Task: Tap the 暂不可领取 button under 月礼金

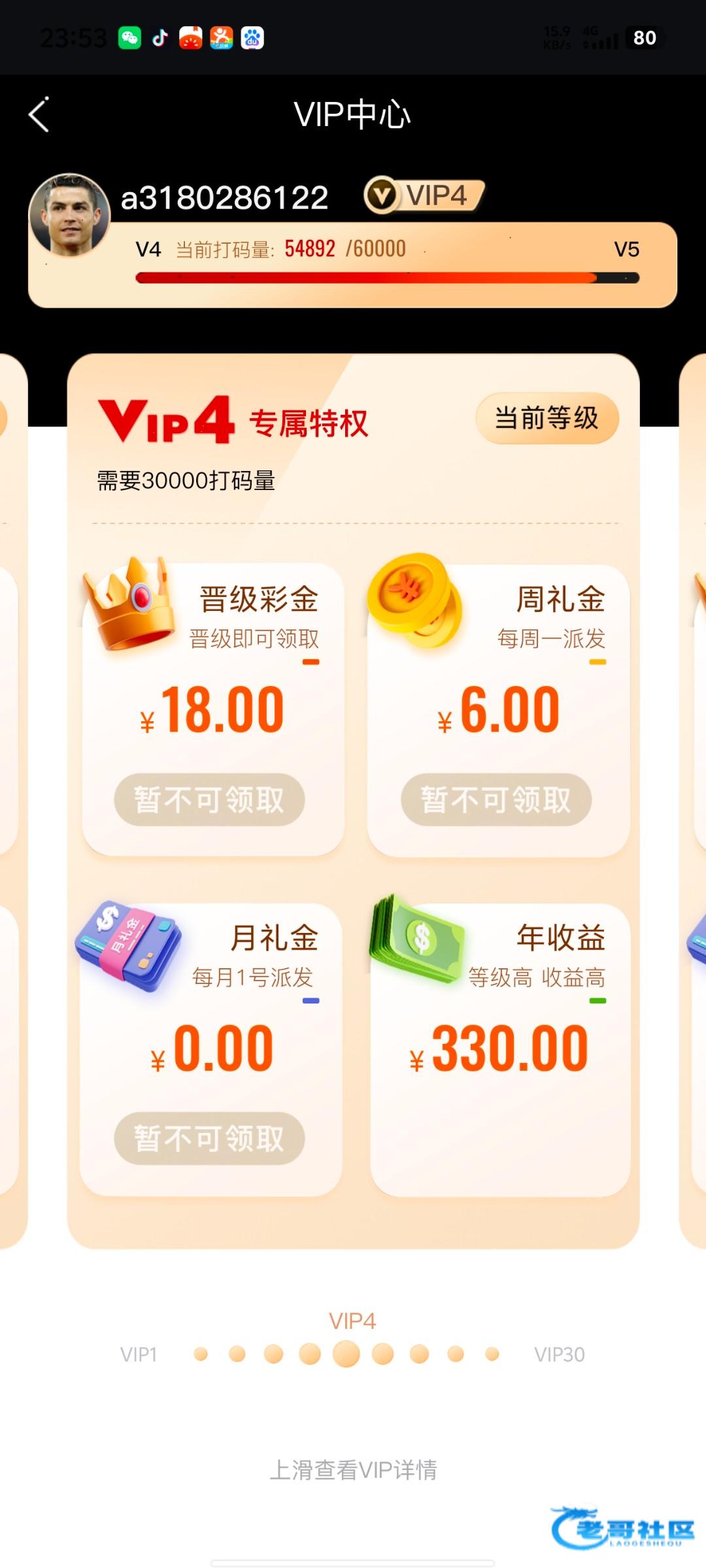Action: 209,1138
